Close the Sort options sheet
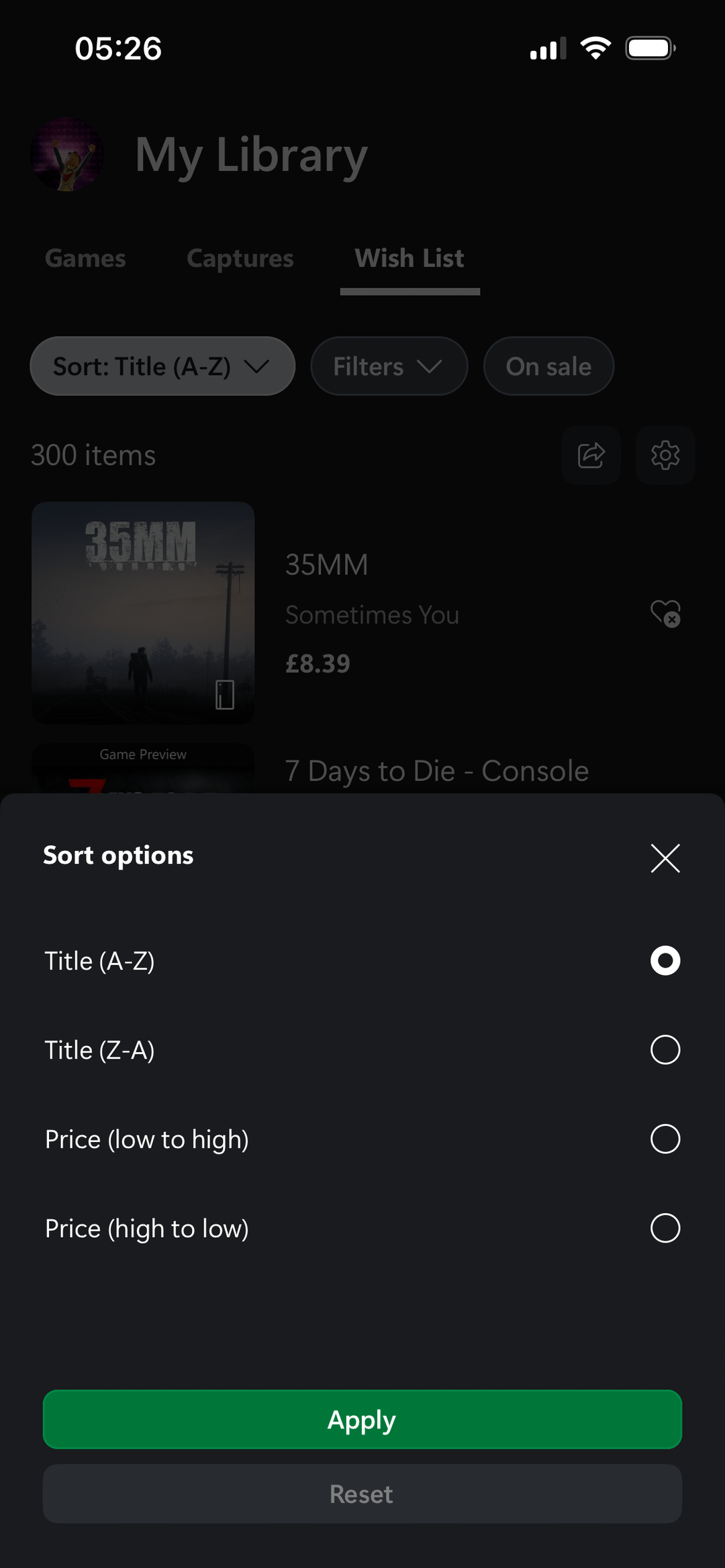Screen dimensions: 725x1568 (665, 858)
